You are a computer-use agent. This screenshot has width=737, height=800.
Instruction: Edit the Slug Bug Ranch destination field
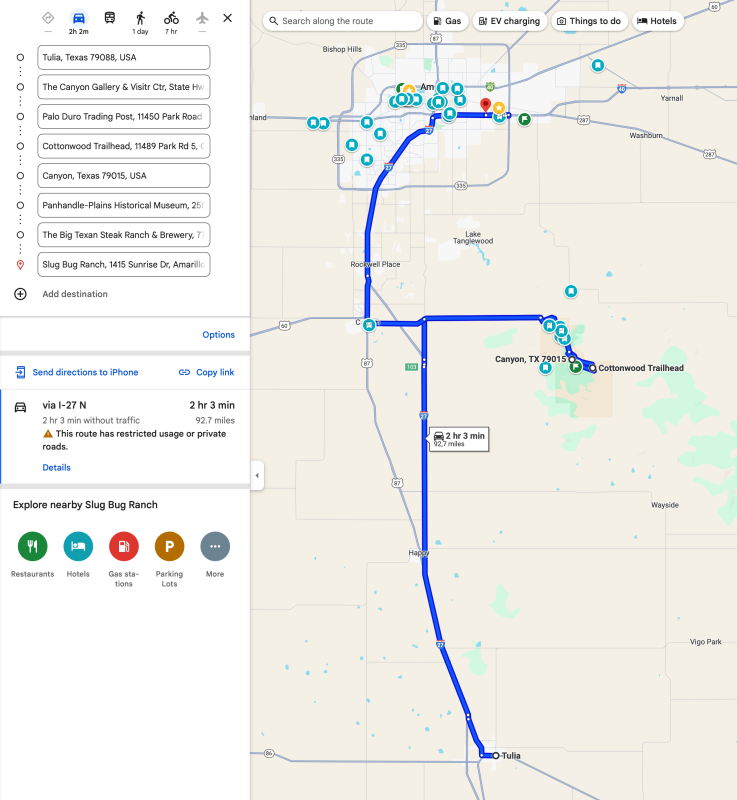pyautogui.click(x=124, y=265)
